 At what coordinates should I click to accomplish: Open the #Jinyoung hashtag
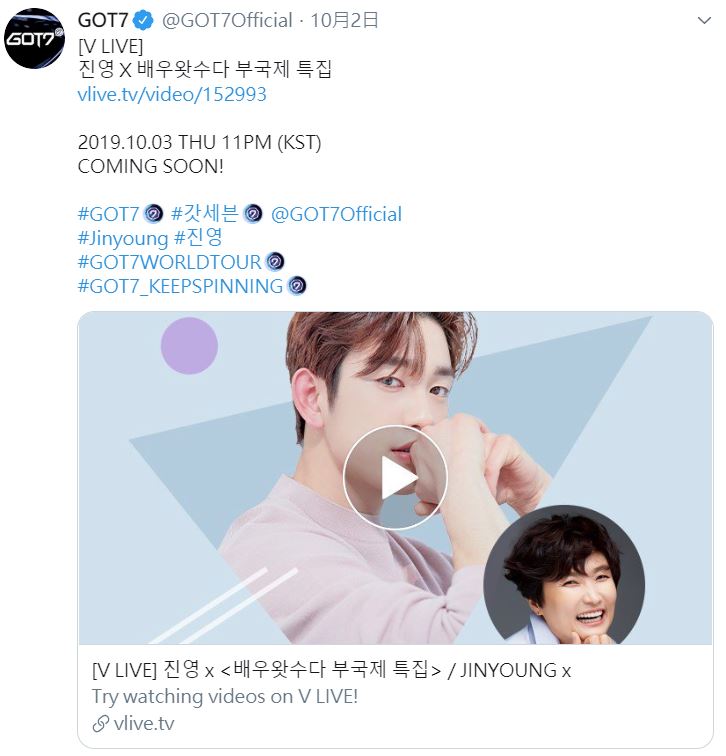[x=121, y=238]
